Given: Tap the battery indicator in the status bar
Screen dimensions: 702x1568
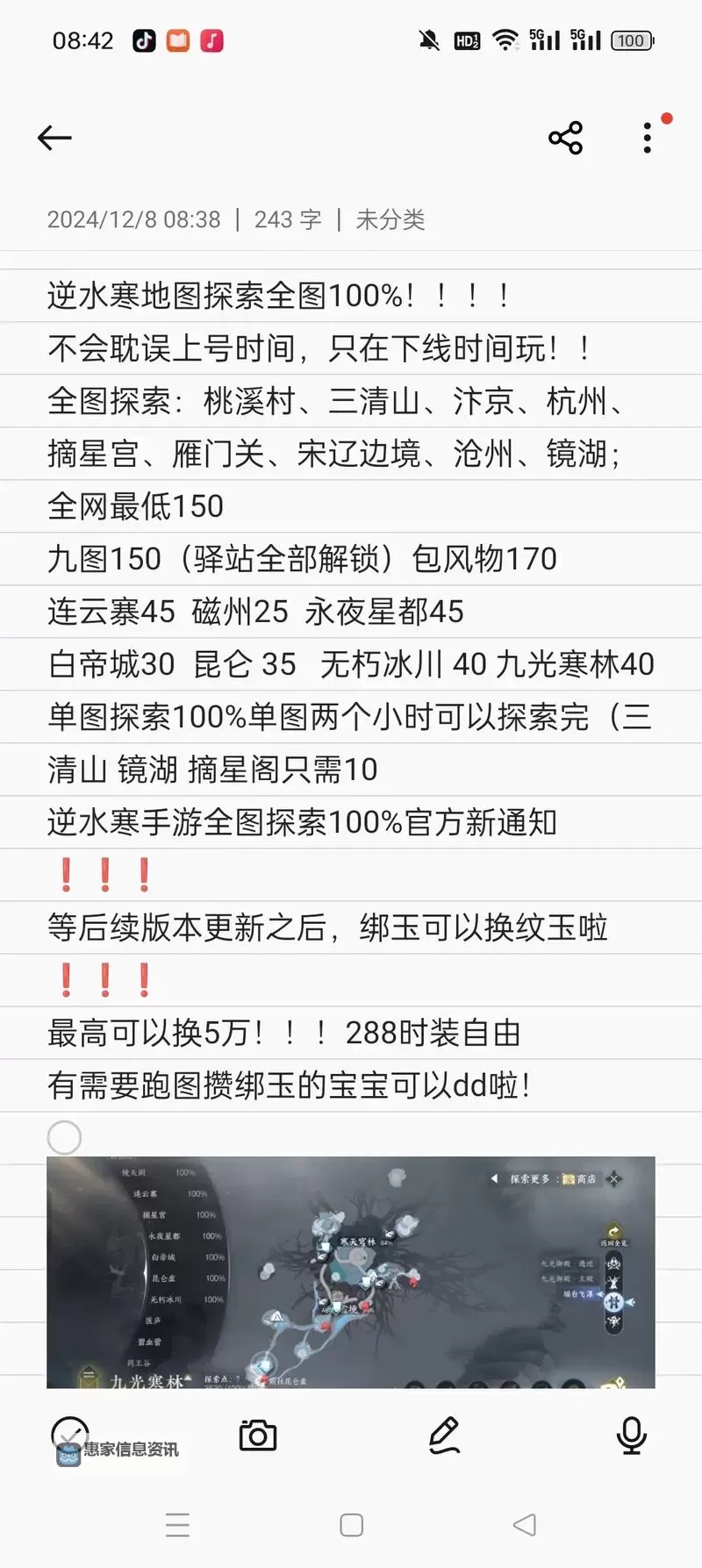Looking at the screenshot, I should point(632,39).
